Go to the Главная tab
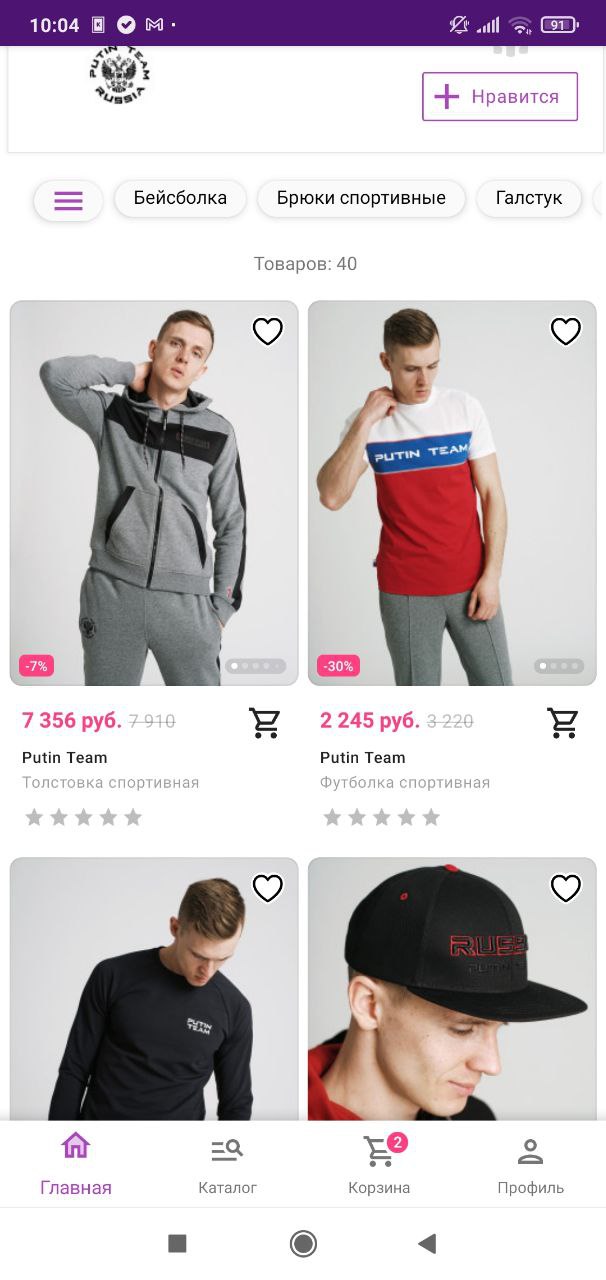 point(76,1164)
